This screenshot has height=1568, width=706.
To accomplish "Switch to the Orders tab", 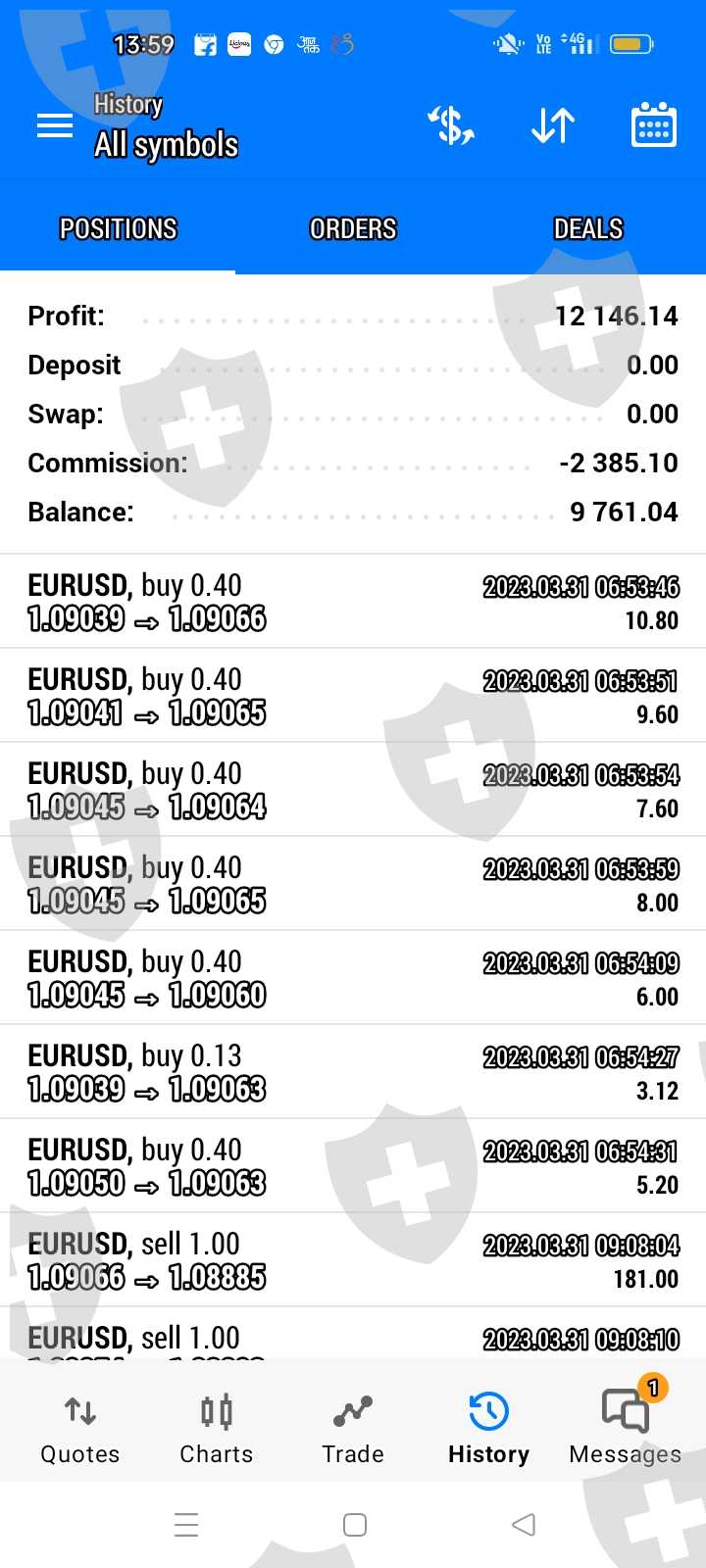I will pyautogui.click(x=353, y=228).
